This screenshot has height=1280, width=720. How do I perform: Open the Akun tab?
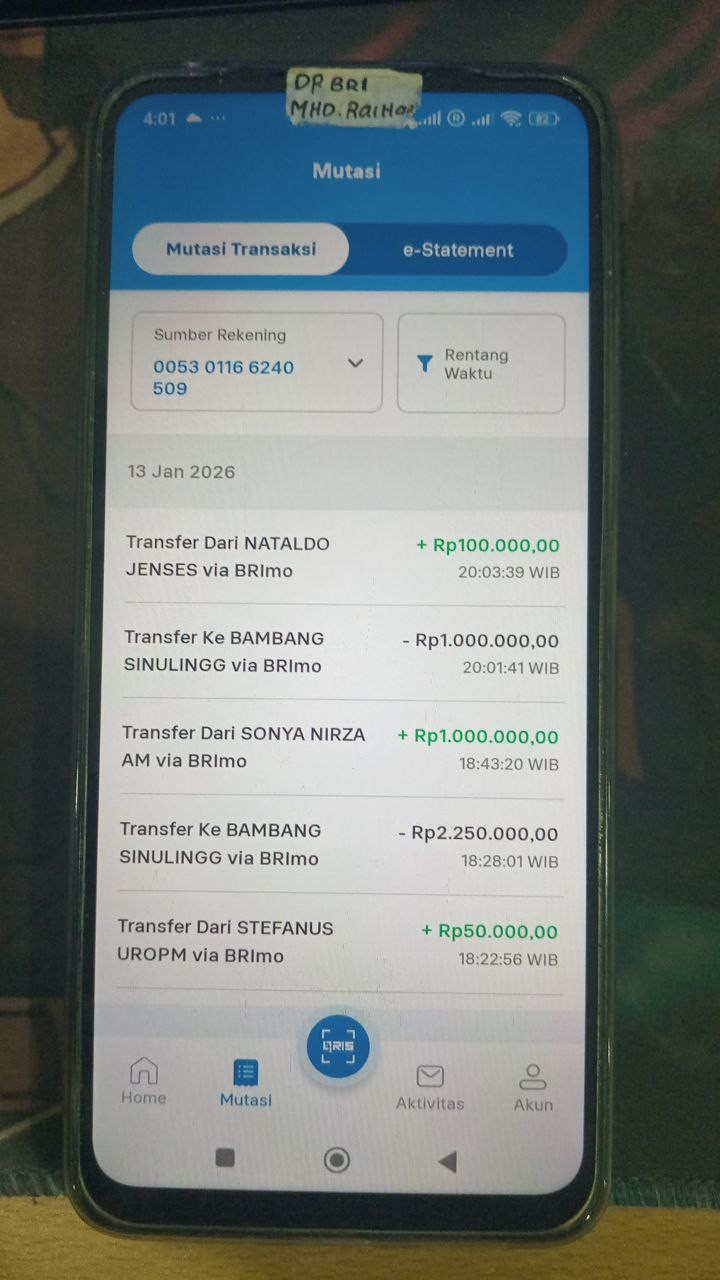tap(533, 1088)
